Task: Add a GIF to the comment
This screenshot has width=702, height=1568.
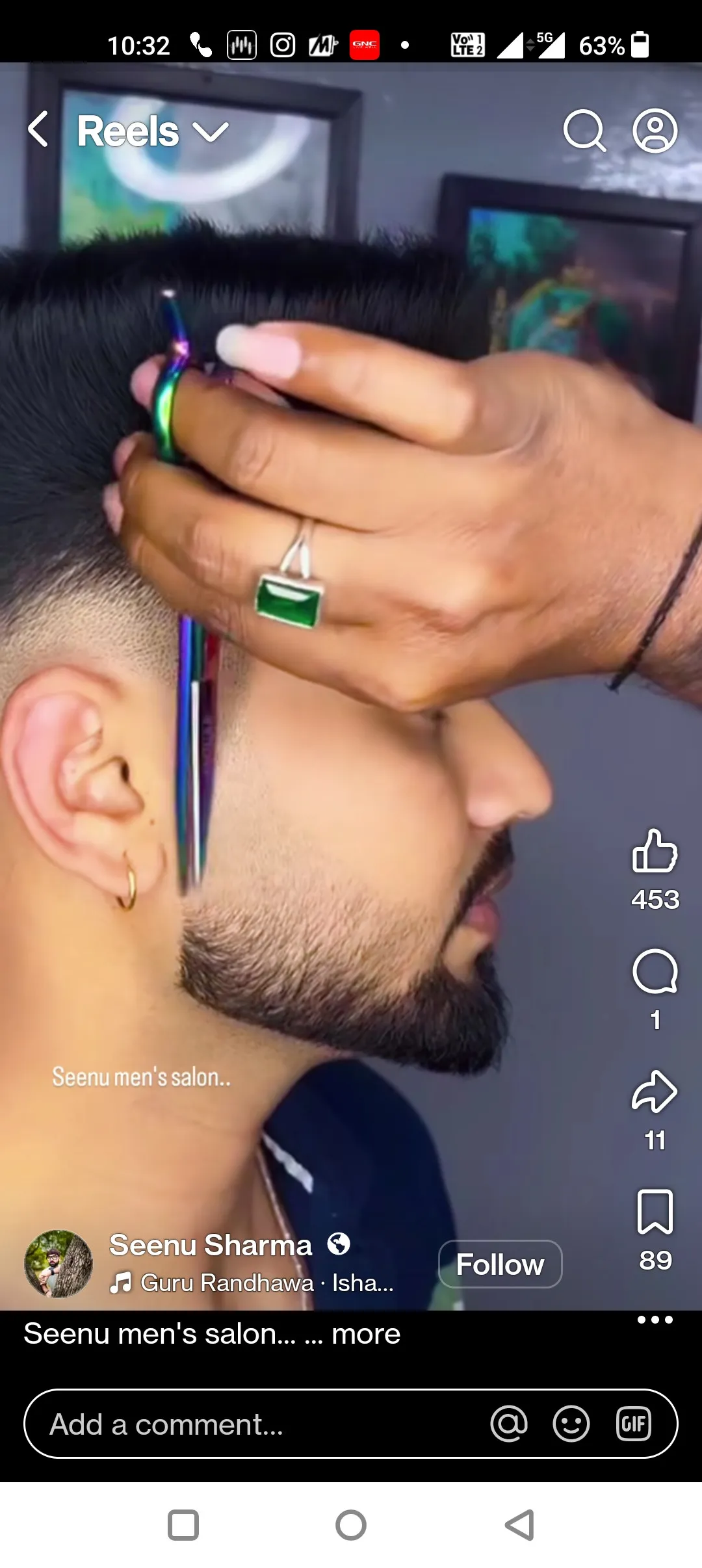Action: pos(633,1424)
